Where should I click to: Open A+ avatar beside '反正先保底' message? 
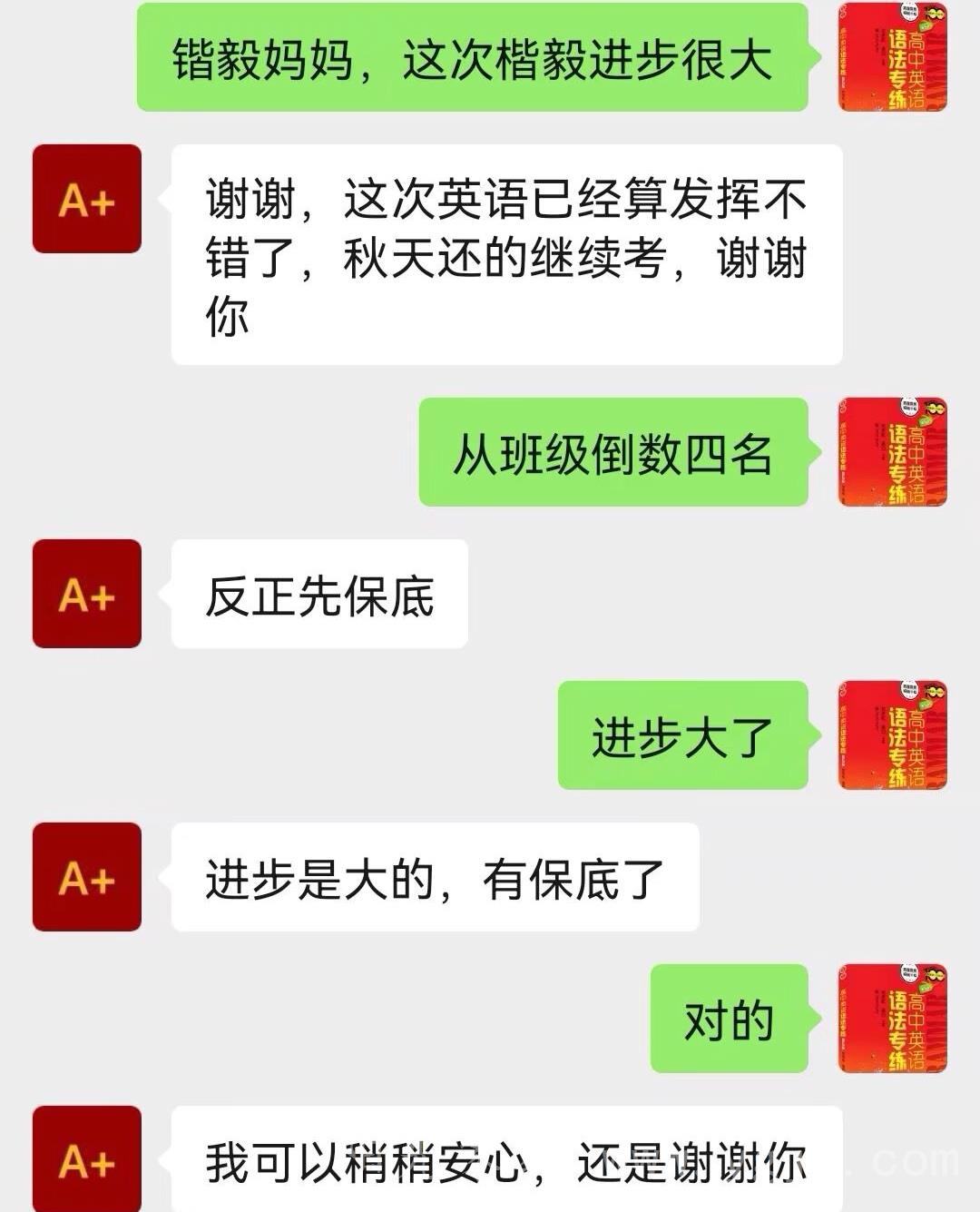pyautogui.click(x=87, y=594)
